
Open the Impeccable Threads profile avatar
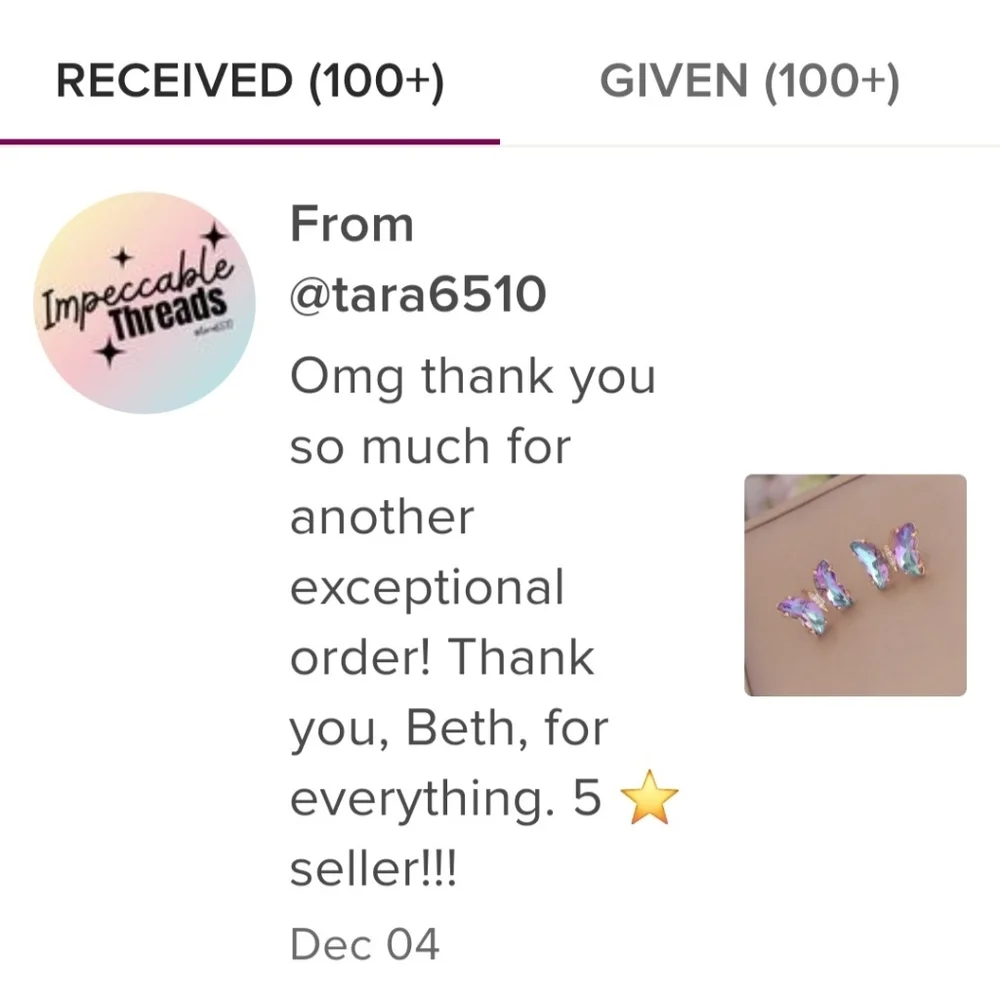[x=145, y=303]
